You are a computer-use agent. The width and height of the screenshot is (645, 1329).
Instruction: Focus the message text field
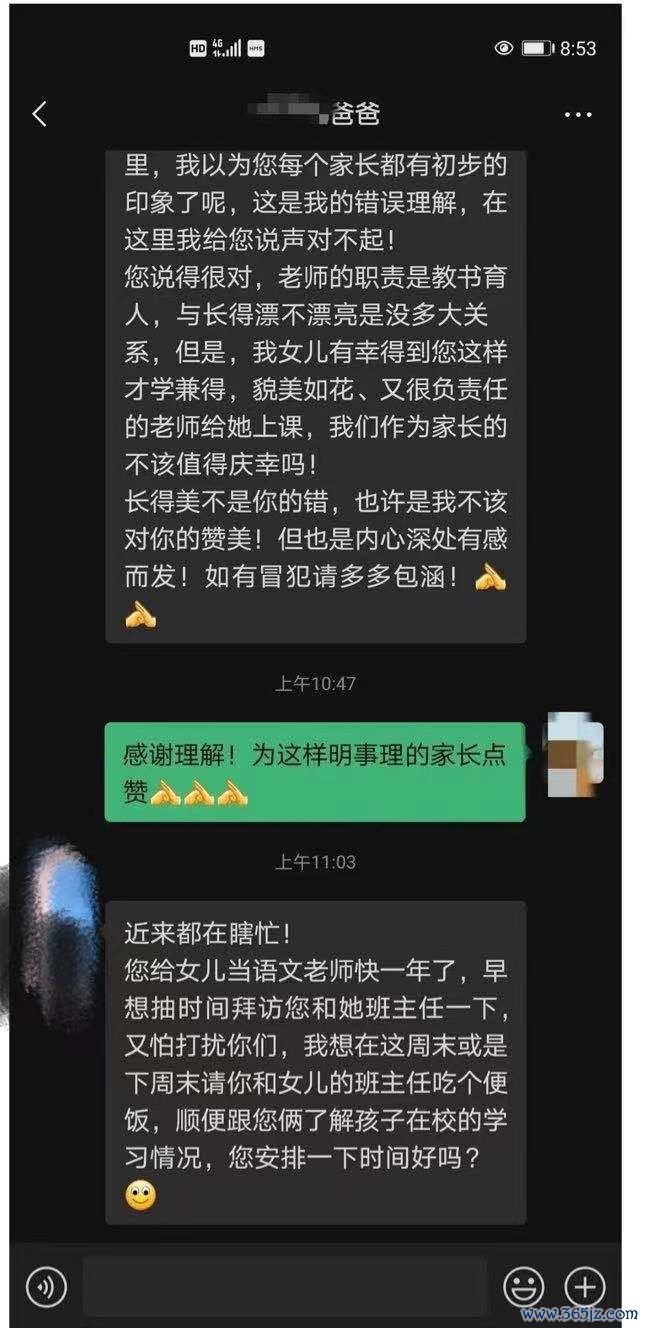(285, 1286)
